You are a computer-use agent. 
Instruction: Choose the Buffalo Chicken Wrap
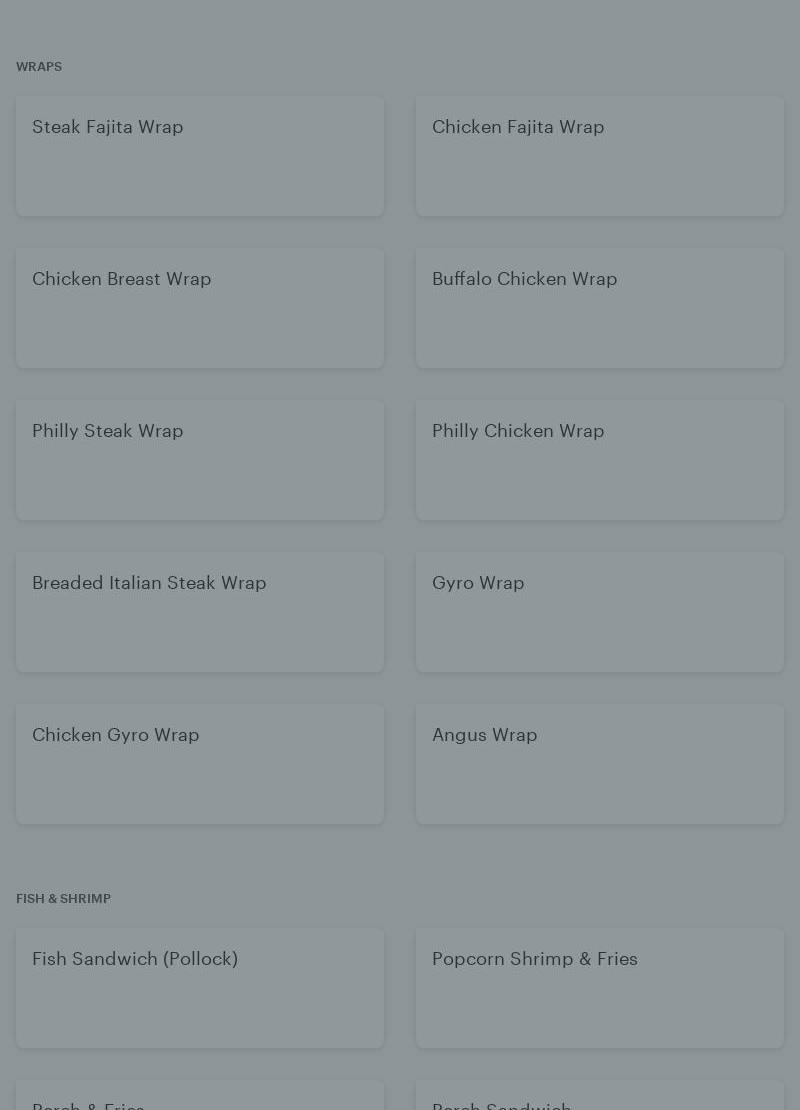pyautogui.click(x=600, y=308)
